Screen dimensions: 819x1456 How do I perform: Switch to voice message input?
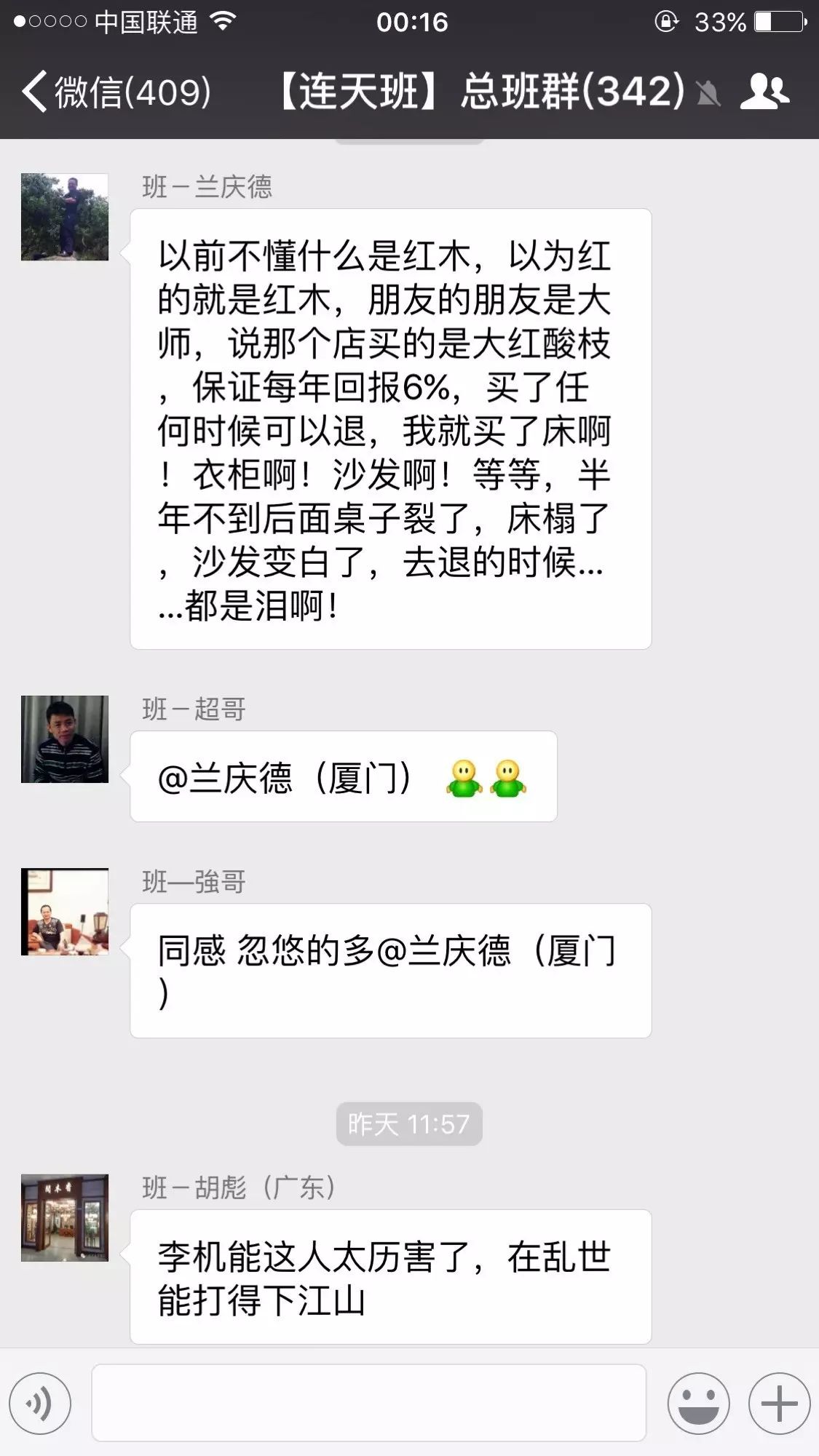tap(40, 1403)
